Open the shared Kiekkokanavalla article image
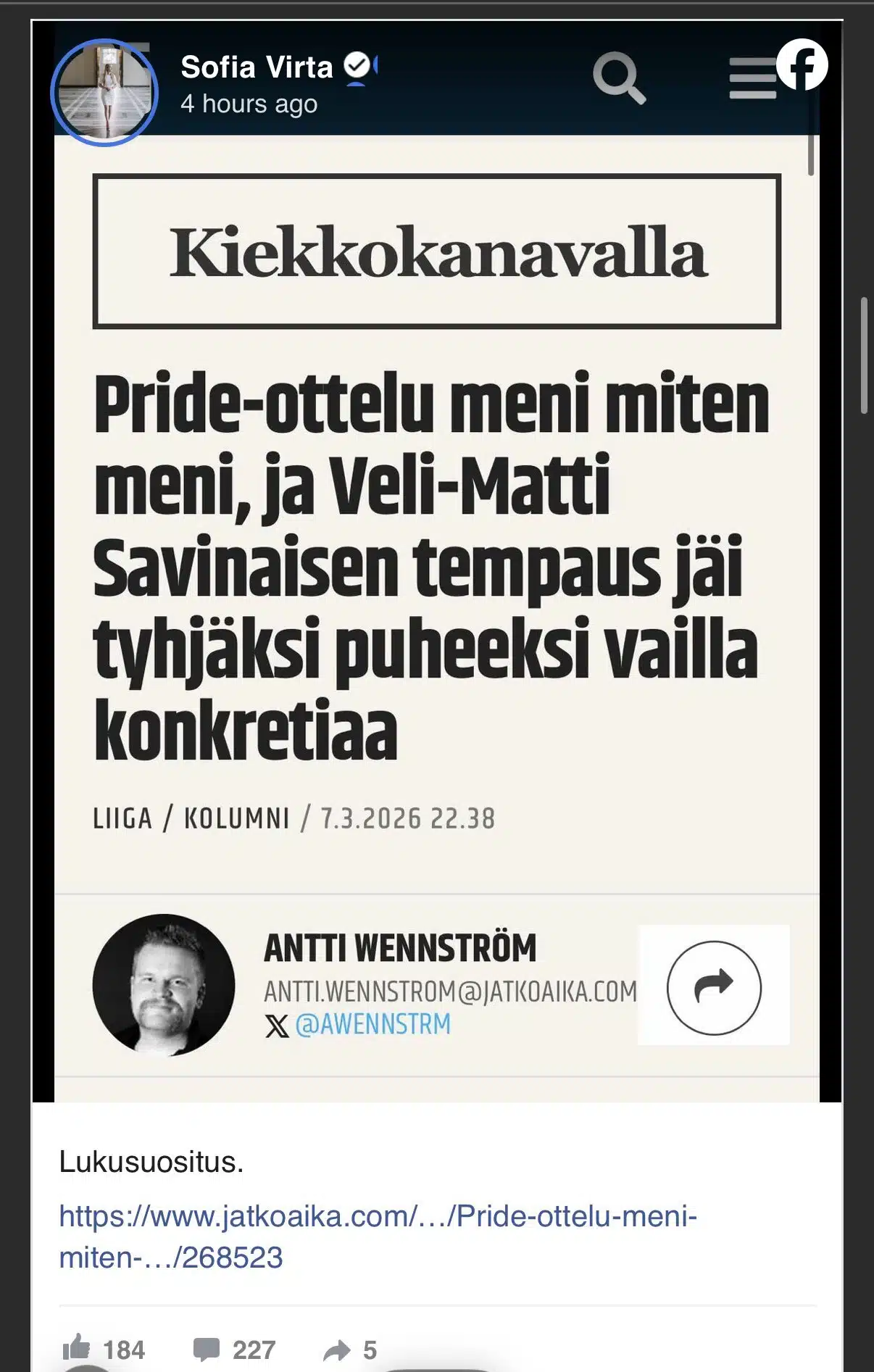The height and width of the screenshot is (1372, 874). click(436, 580)
